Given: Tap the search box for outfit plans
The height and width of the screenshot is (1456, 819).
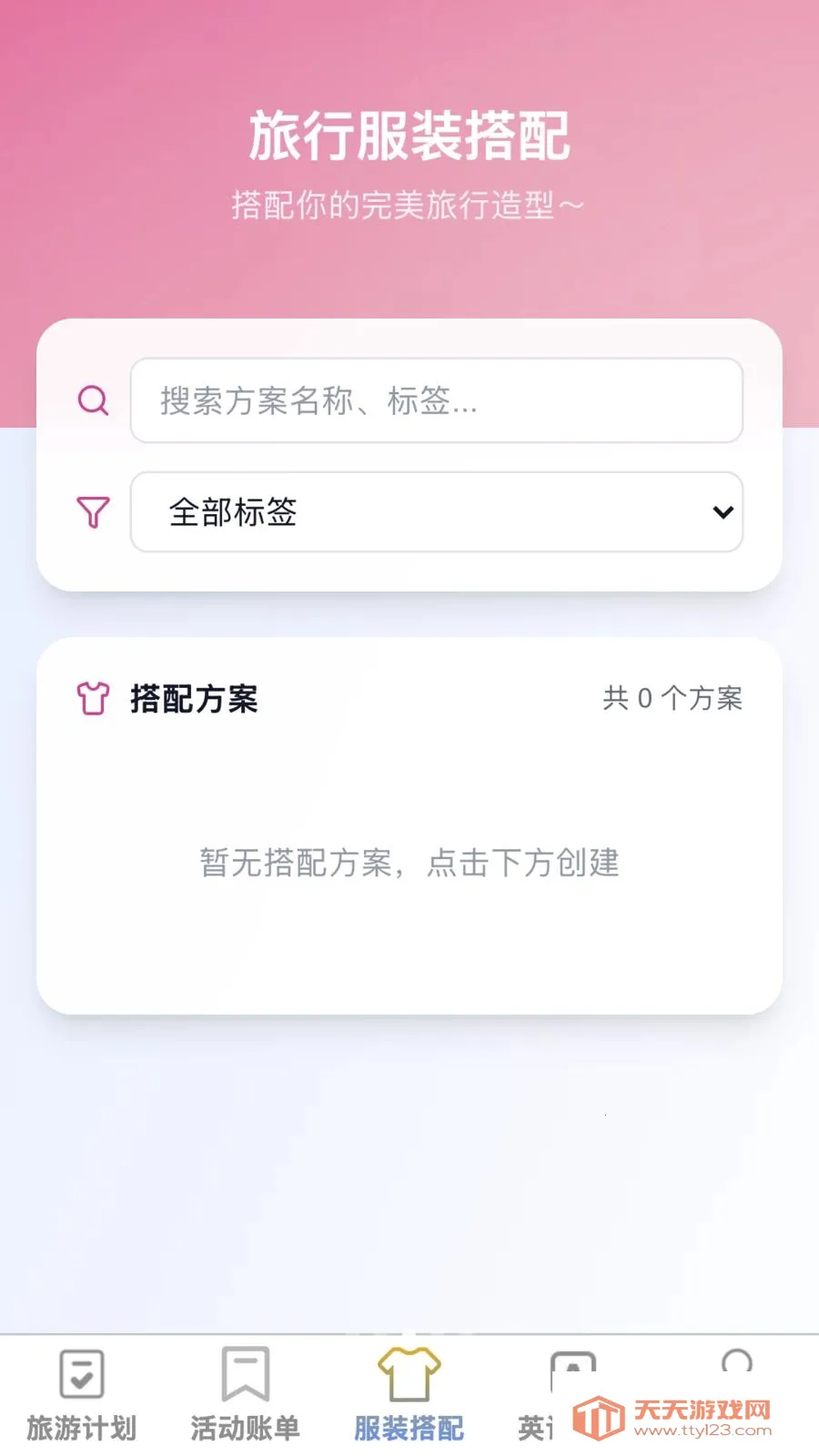Looking at the screenshot, I should pyautogui.click(x=437, y=400).
